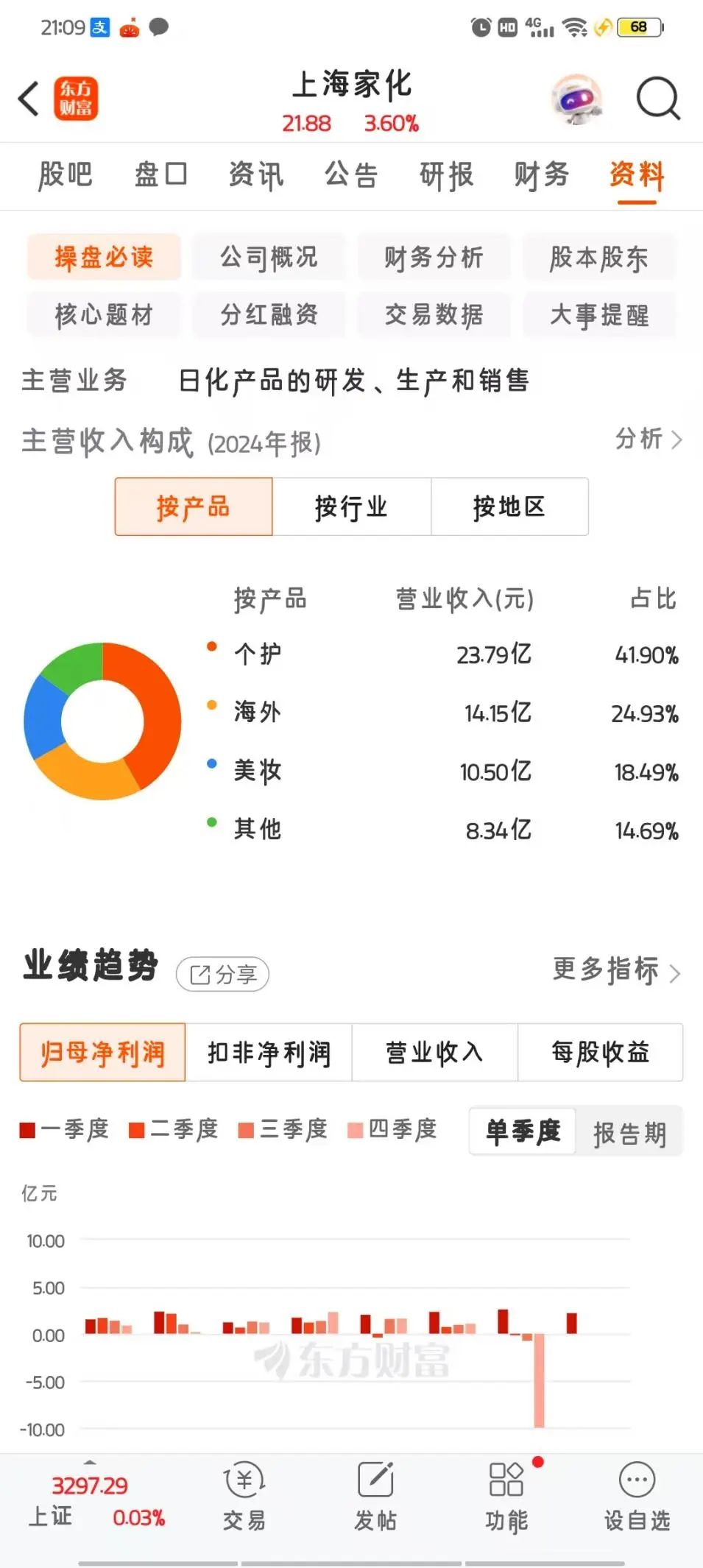Switch to 报告期 reporting period mode

pyautogui.click(x=629, y=1132)
